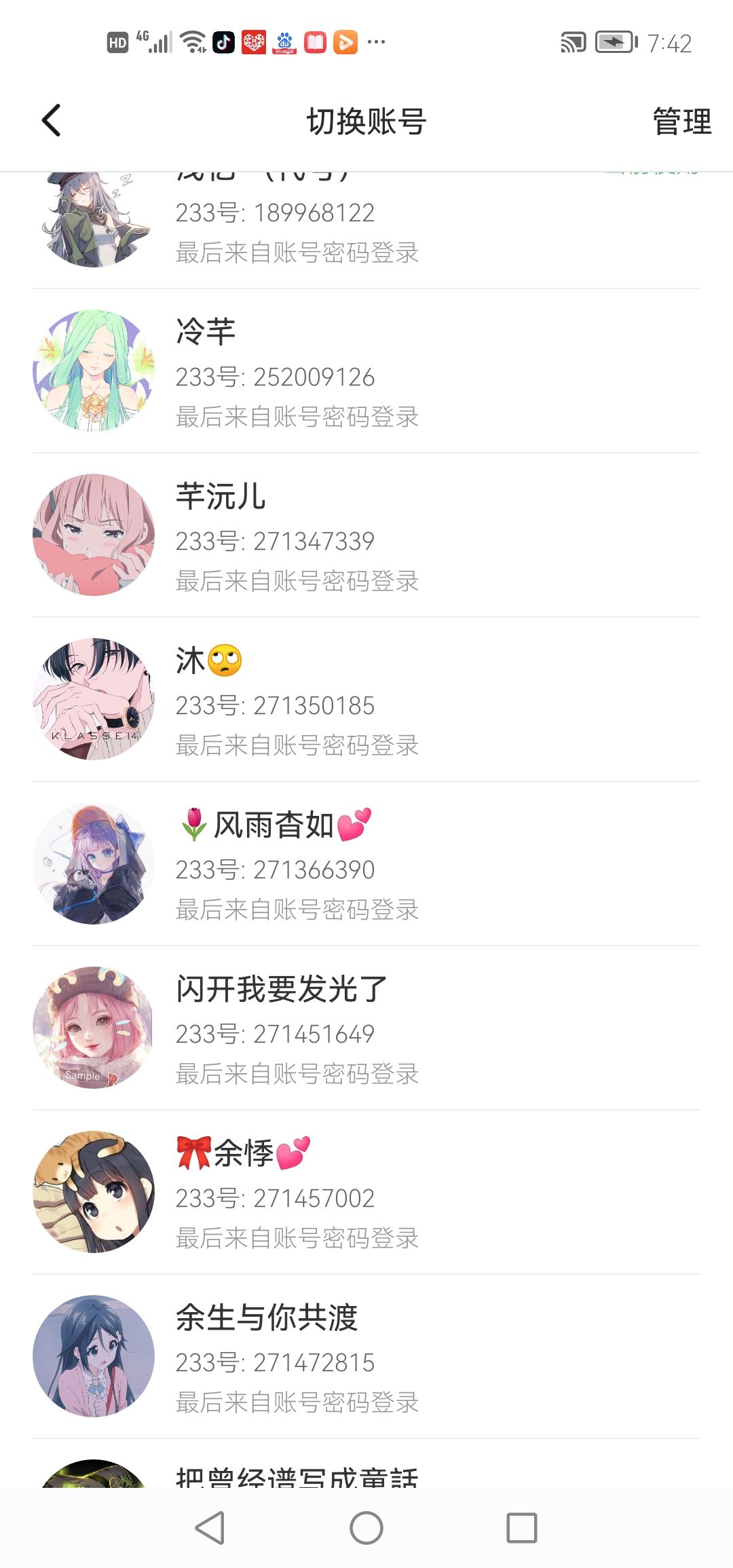Switch to 闪开我要发光了 account

[366, 1028]
